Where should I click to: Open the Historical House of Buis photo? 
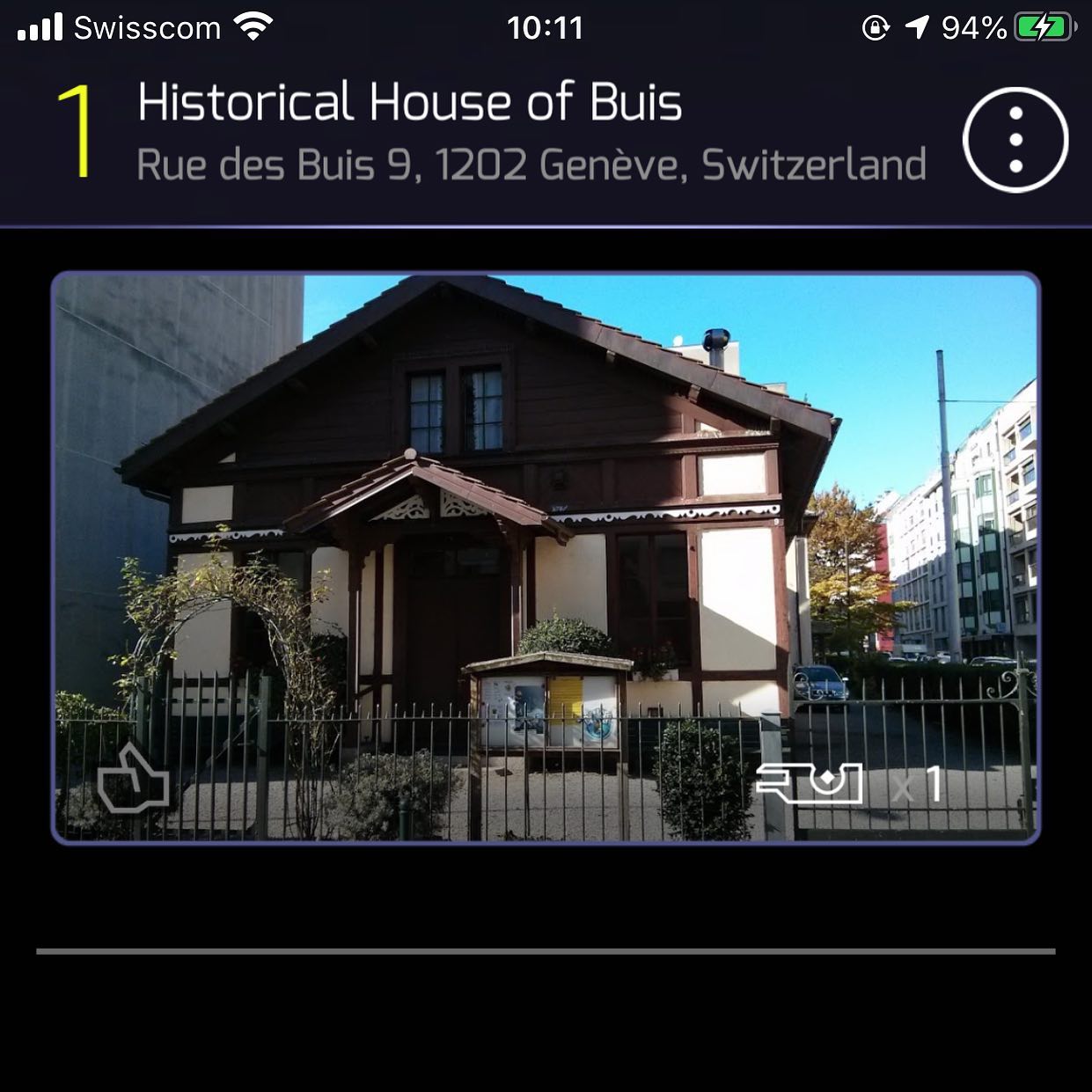click(x=546, y=528)
